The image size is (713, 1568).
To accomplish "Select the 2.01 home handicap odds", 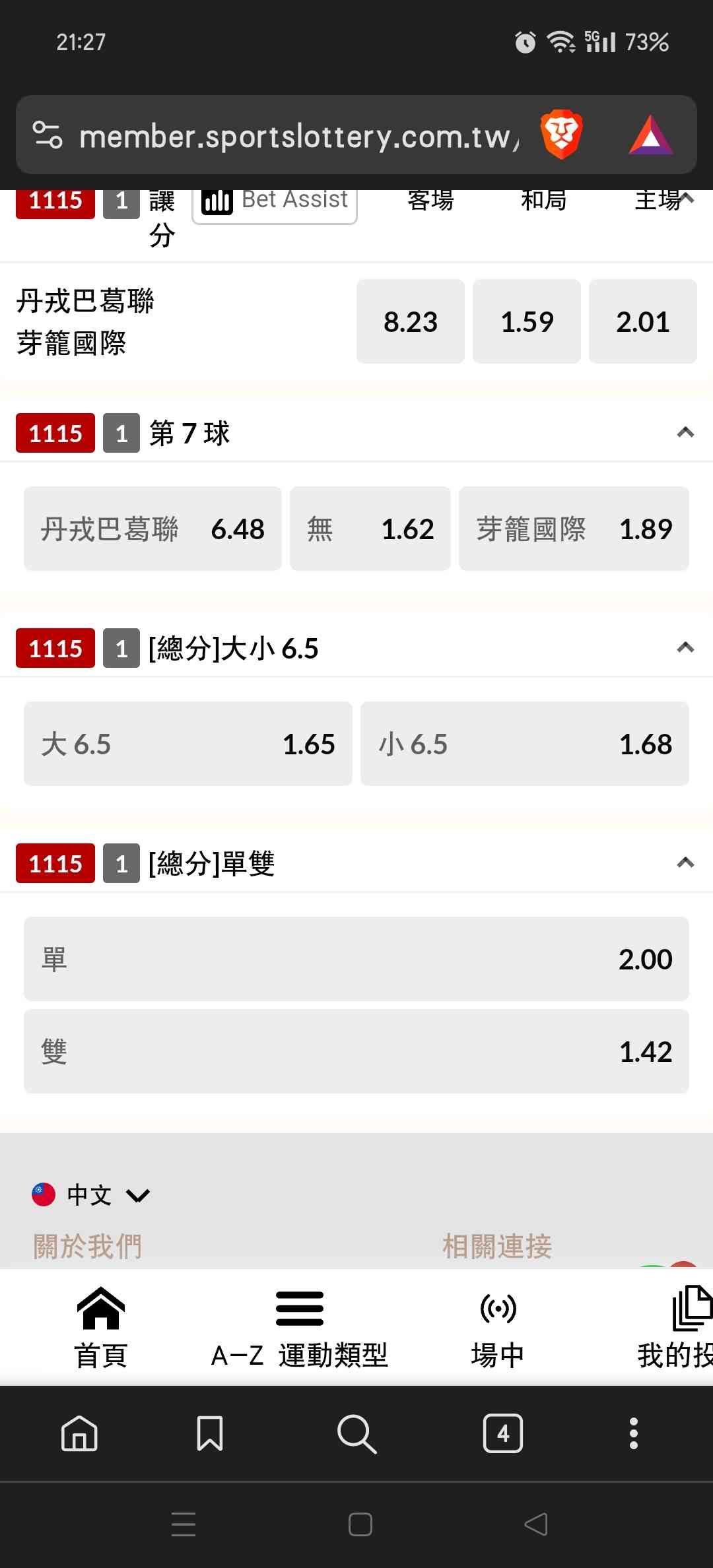I will click(x=642, y=321).
